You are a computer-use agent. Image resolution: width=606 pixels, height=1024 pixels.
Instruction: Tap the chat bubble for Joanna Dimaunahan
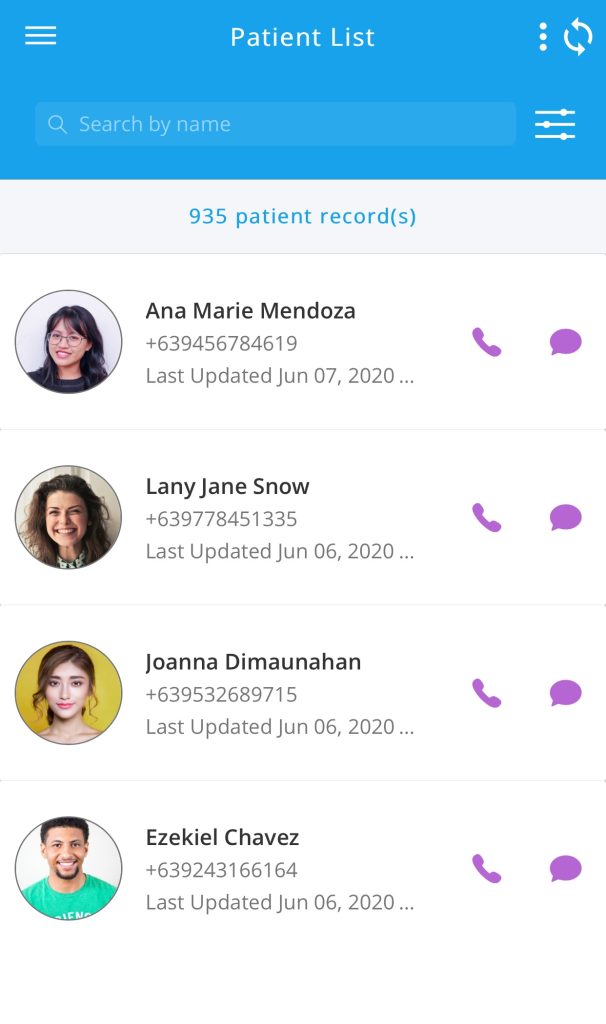566,693
